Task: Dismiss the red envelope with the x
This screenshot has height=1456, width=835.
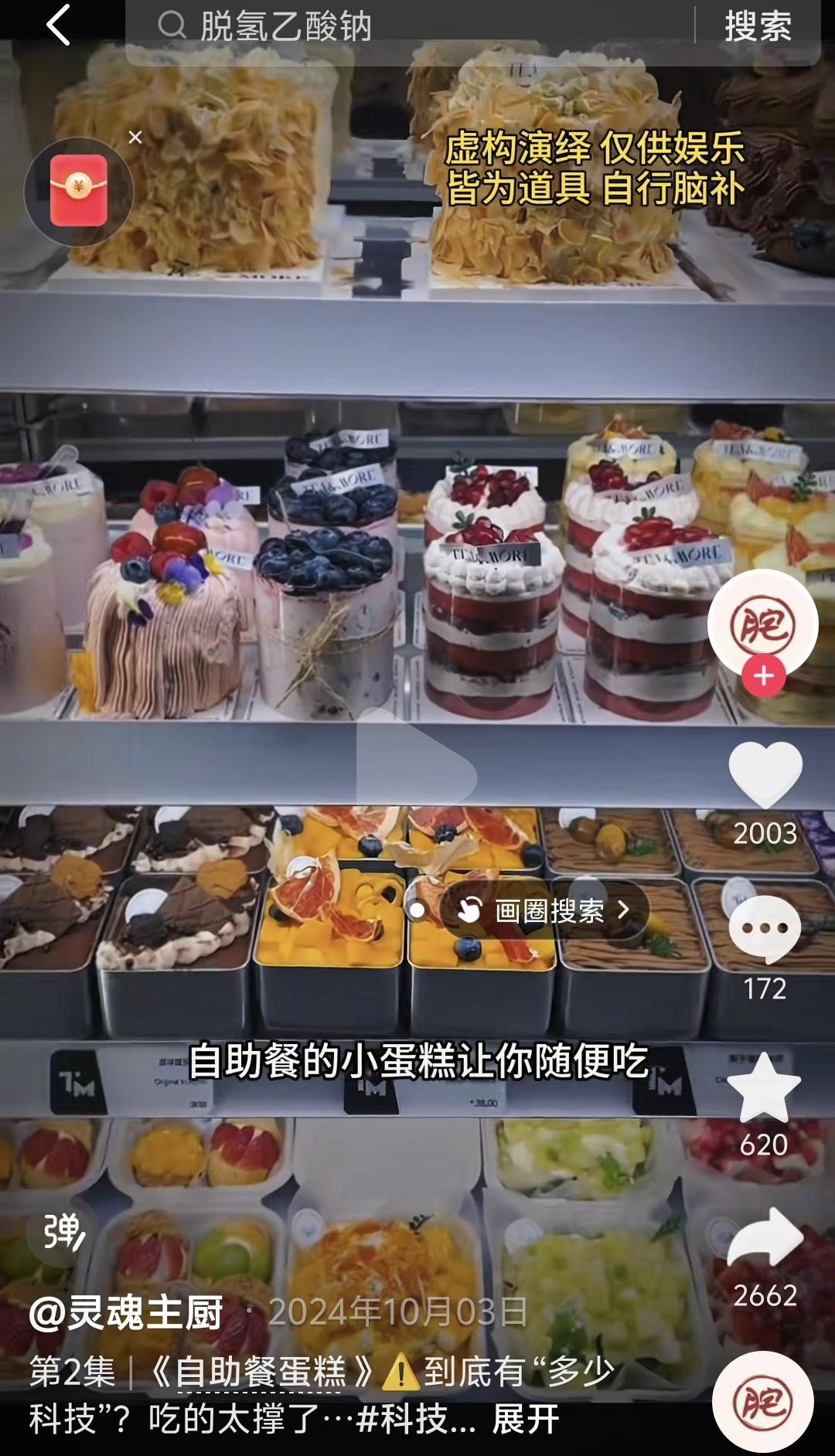Action: (x=136, y=138)
